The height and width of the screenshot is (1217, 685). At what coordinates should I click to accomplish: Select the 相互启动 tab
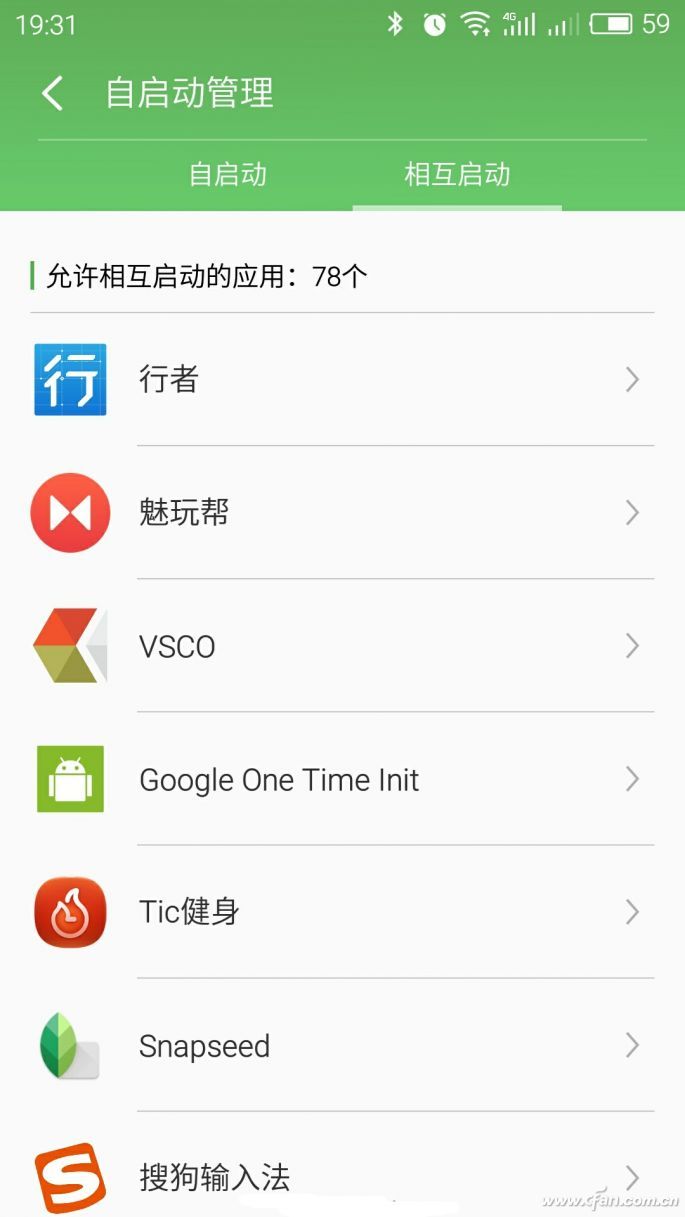[457, 174]
